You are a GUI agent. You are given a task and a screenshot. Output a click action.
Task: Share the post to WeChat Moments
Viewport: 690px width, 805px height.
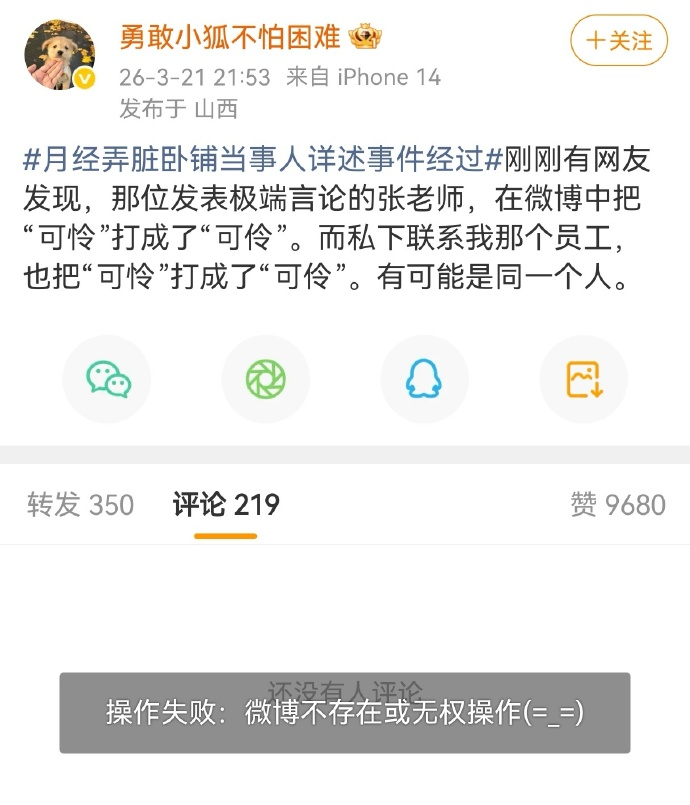coord(266,380)
